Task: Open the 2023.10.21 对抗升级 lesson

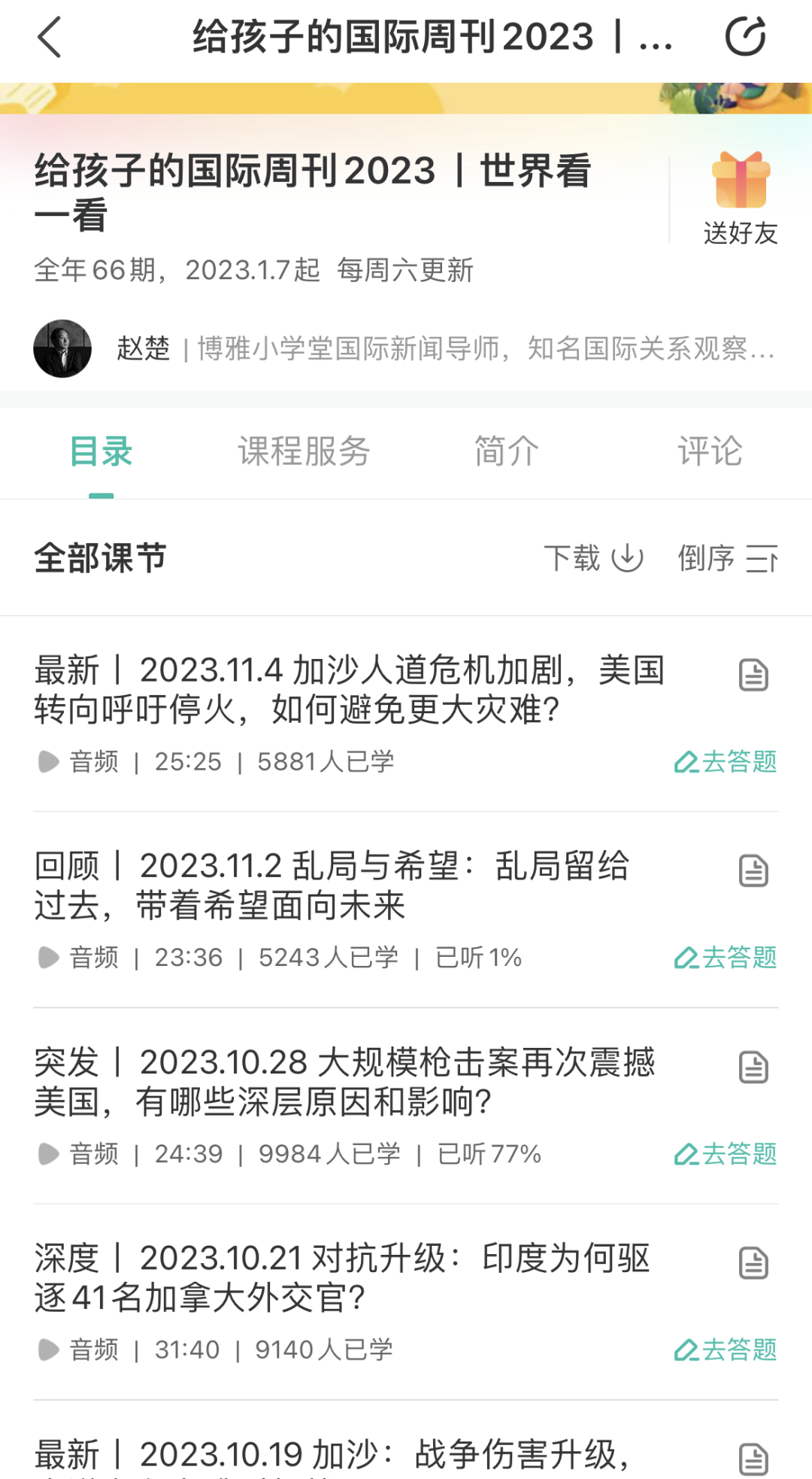Action: click(342, 1278)
